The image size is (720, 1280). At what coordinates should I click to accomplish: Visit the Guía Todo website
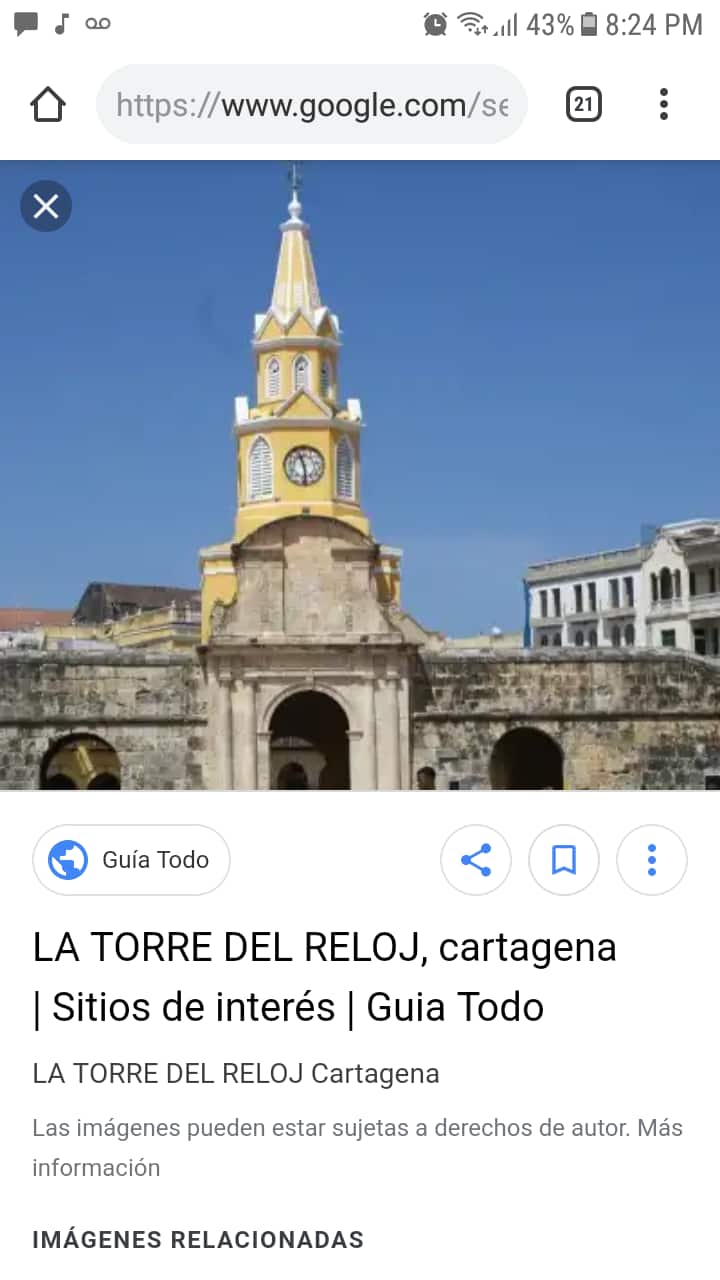point(131,860)
